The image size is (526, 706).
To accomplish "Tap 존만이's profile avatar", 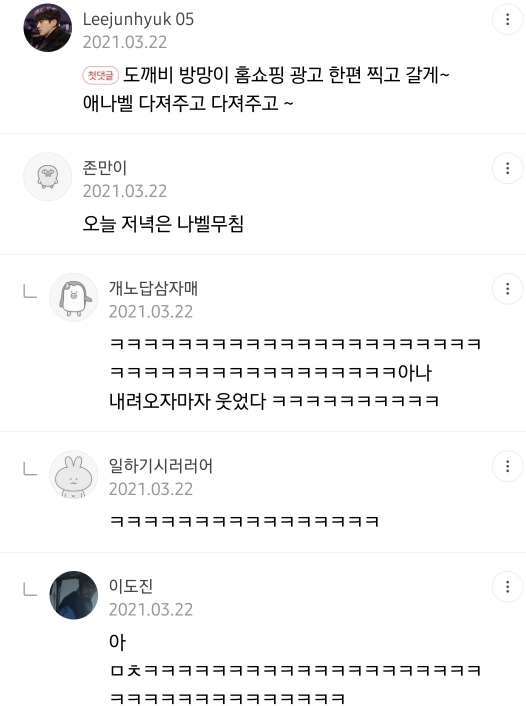I will (48, 176).
